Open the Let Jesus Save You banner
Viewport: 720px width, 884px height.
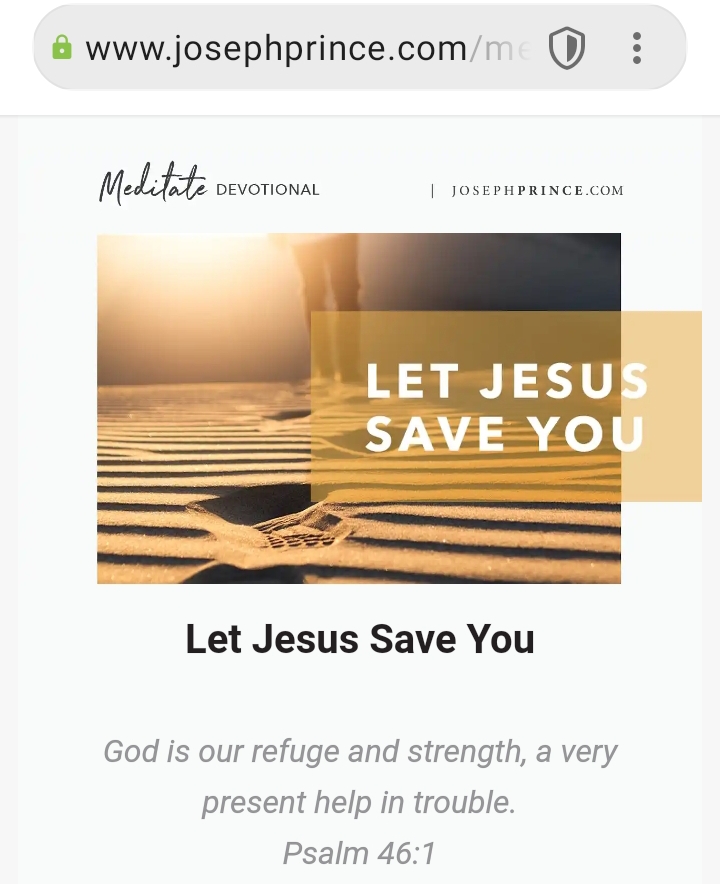click(358, 408)
